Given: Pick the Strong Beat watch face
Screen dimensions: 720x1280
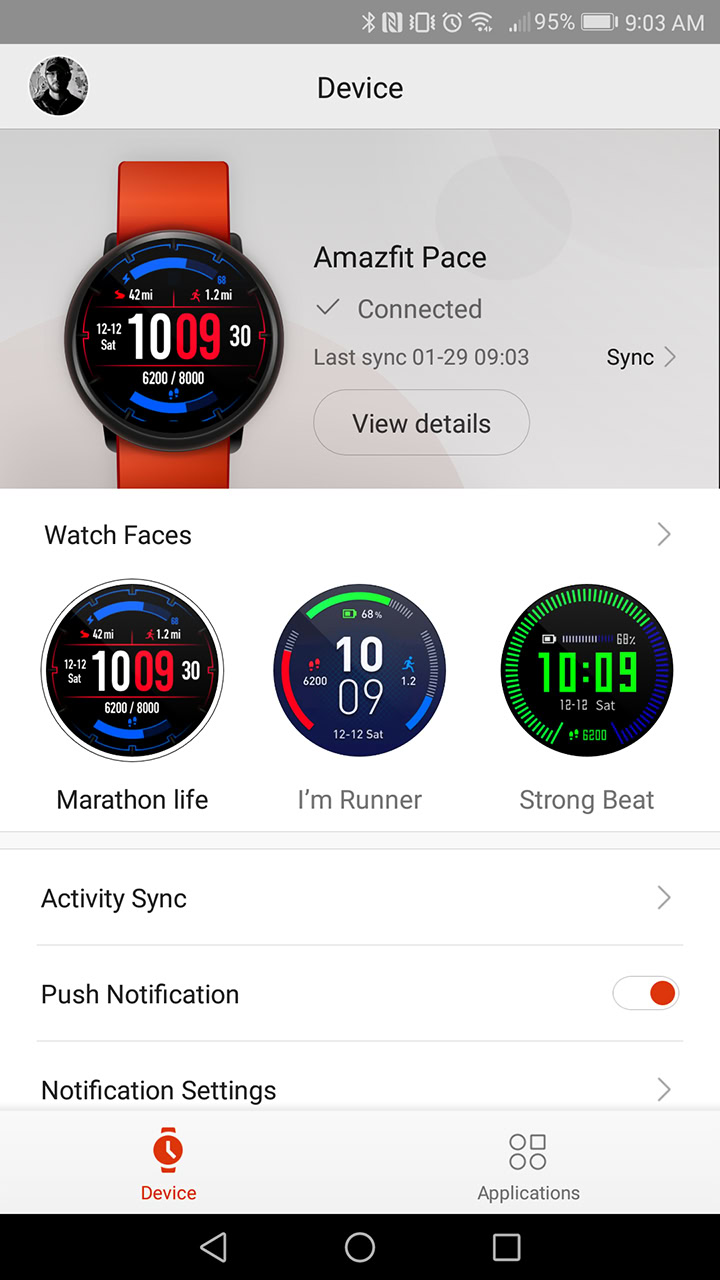Looking at the screenshot, I should pos(586,670).
